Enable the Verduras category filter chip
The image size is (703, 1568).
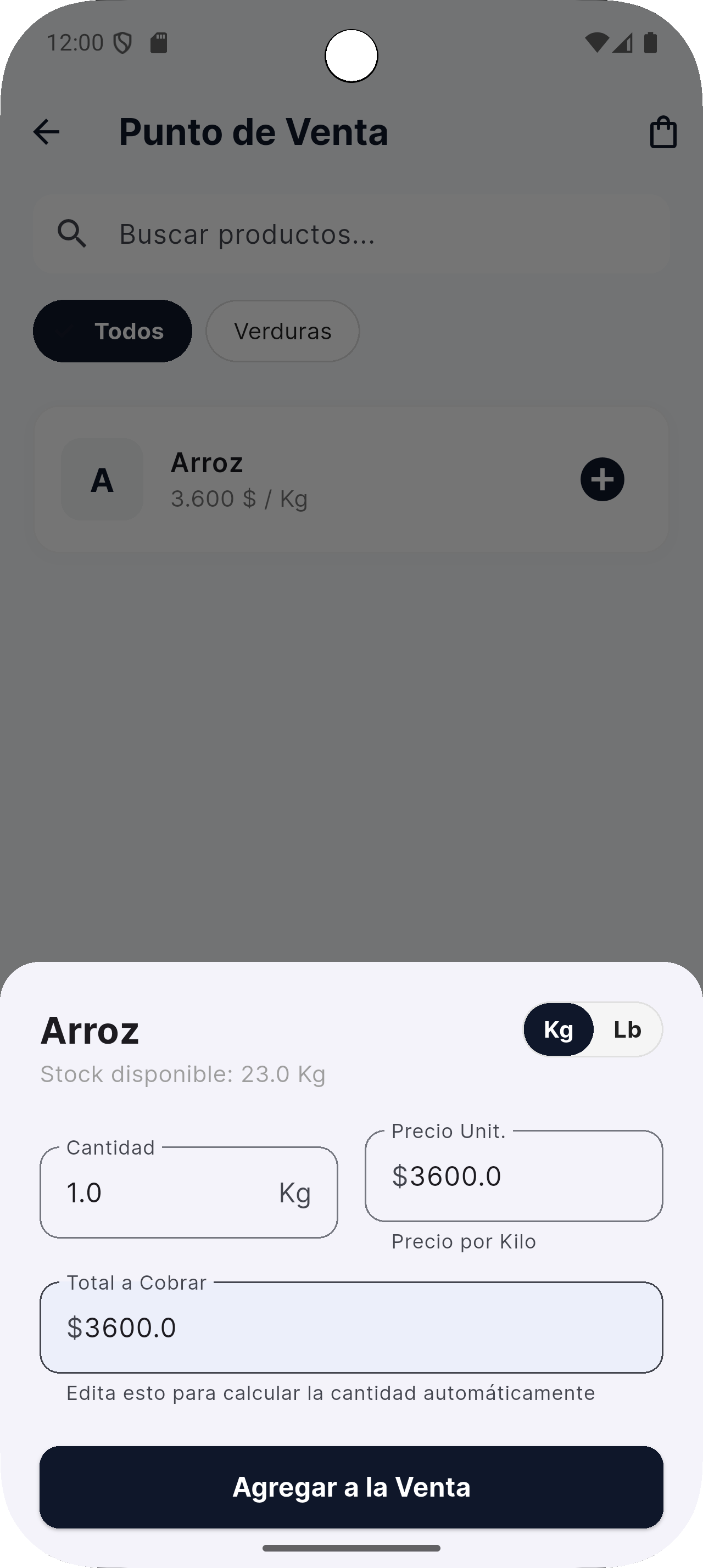[282, 331]
